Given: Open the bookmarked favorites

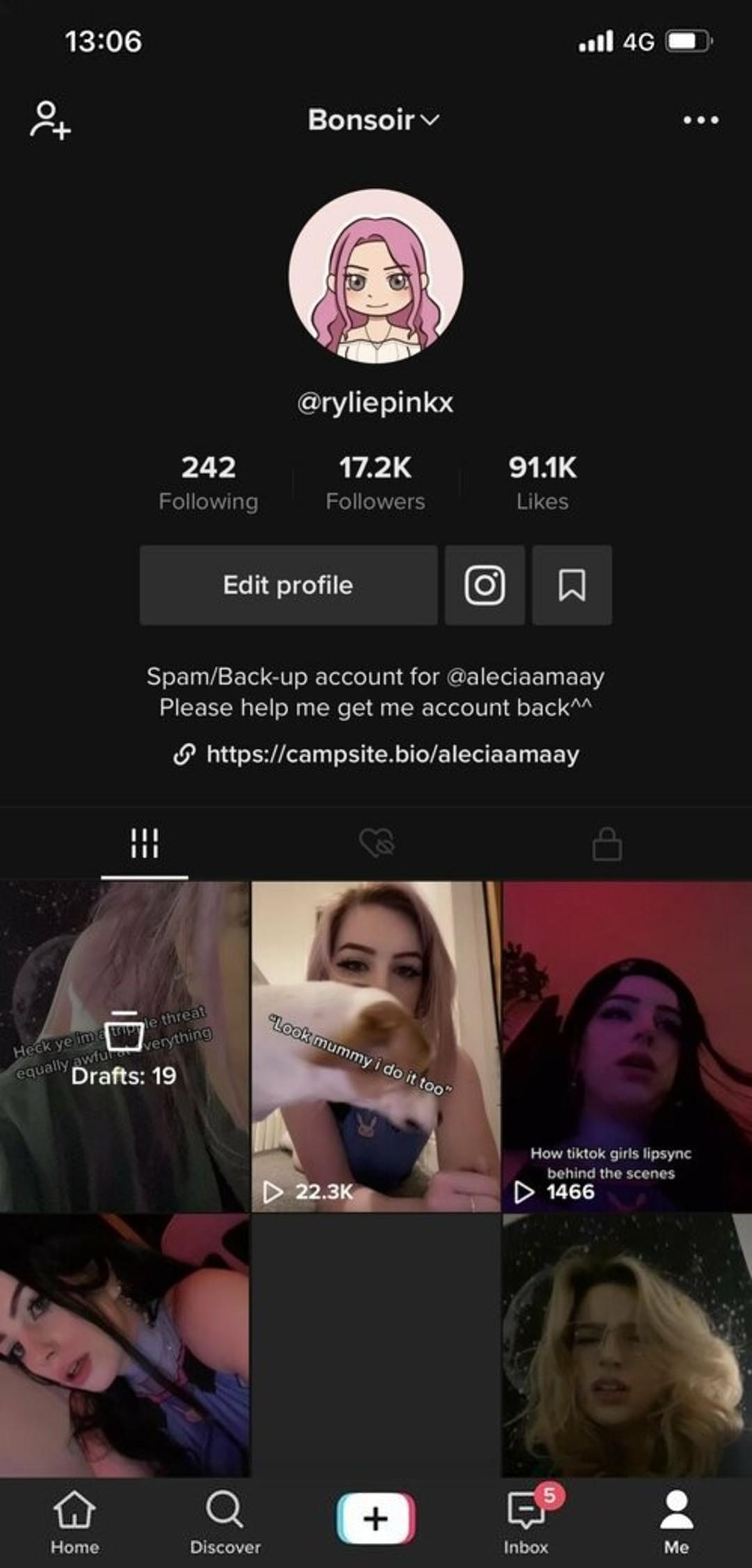Looking at the screenshot, I should (572, 585).
